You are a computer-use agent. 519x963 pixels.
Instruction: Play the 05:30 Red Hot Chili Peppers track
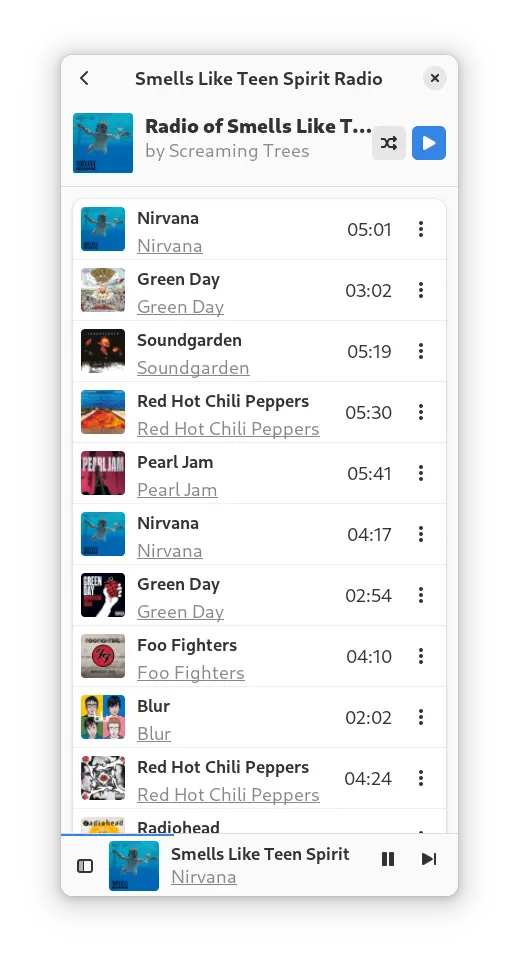pos(259,412)
